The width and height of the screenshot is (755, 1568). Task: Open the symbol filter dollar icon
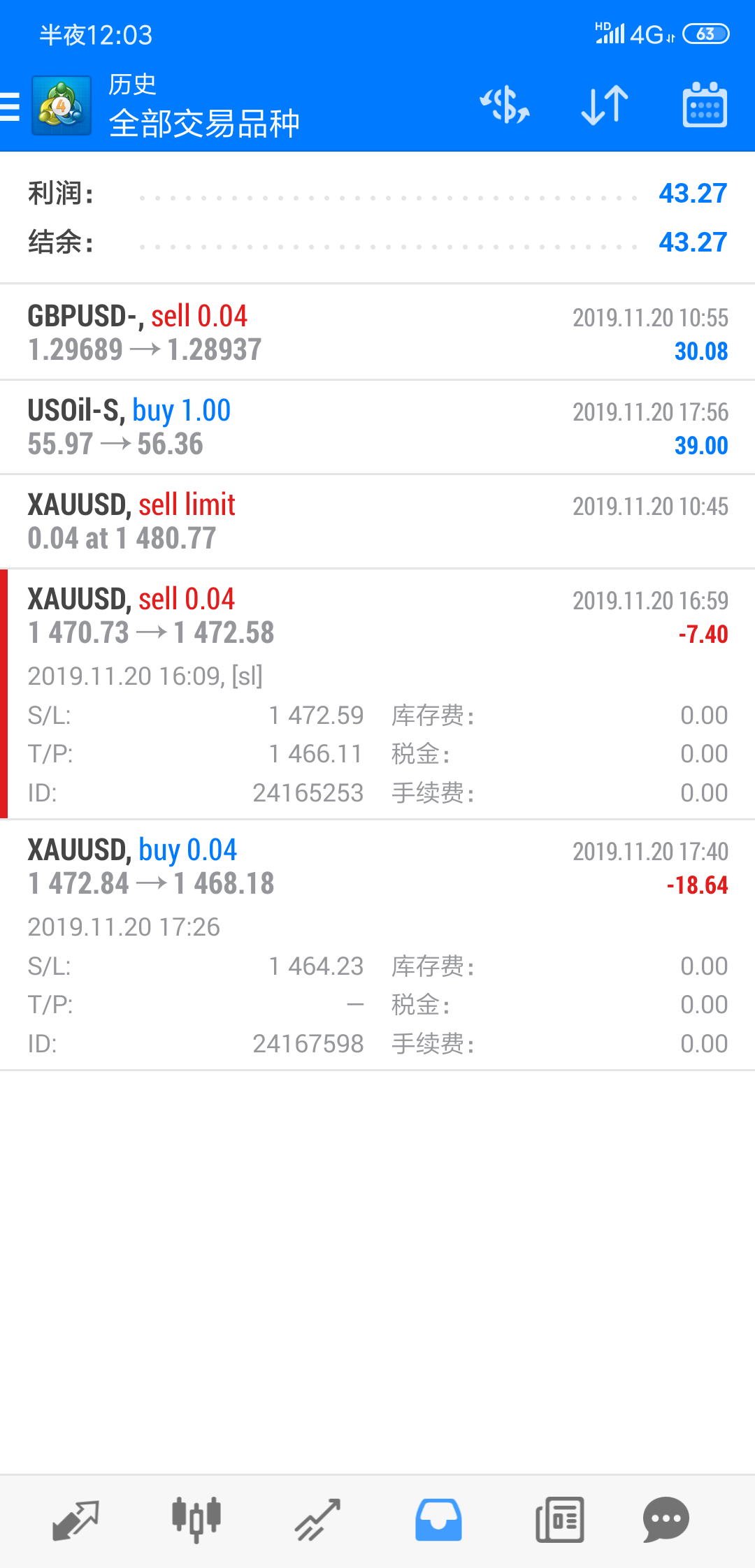(505, 106)
